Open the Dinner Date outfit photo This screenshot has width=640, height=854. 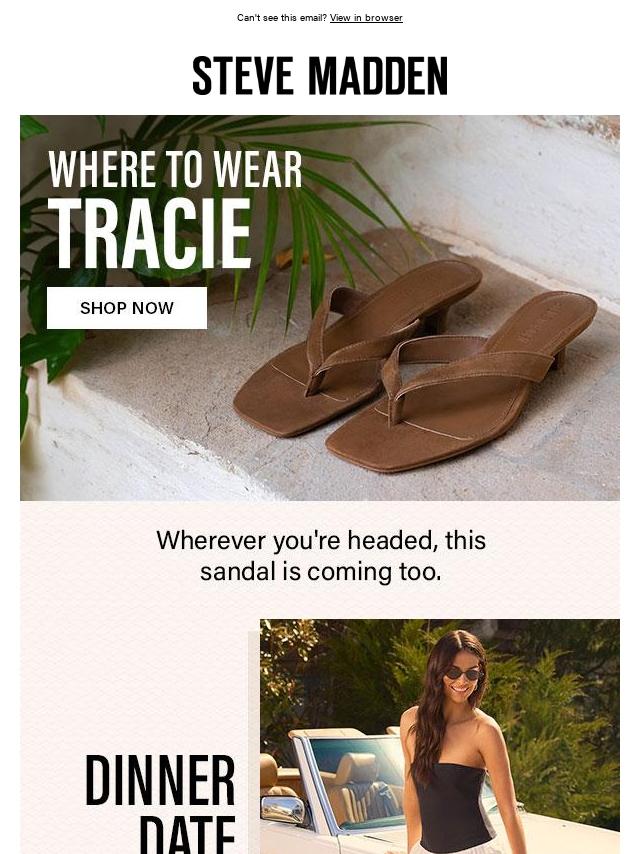pyautogui.click(x=439, y=735)
